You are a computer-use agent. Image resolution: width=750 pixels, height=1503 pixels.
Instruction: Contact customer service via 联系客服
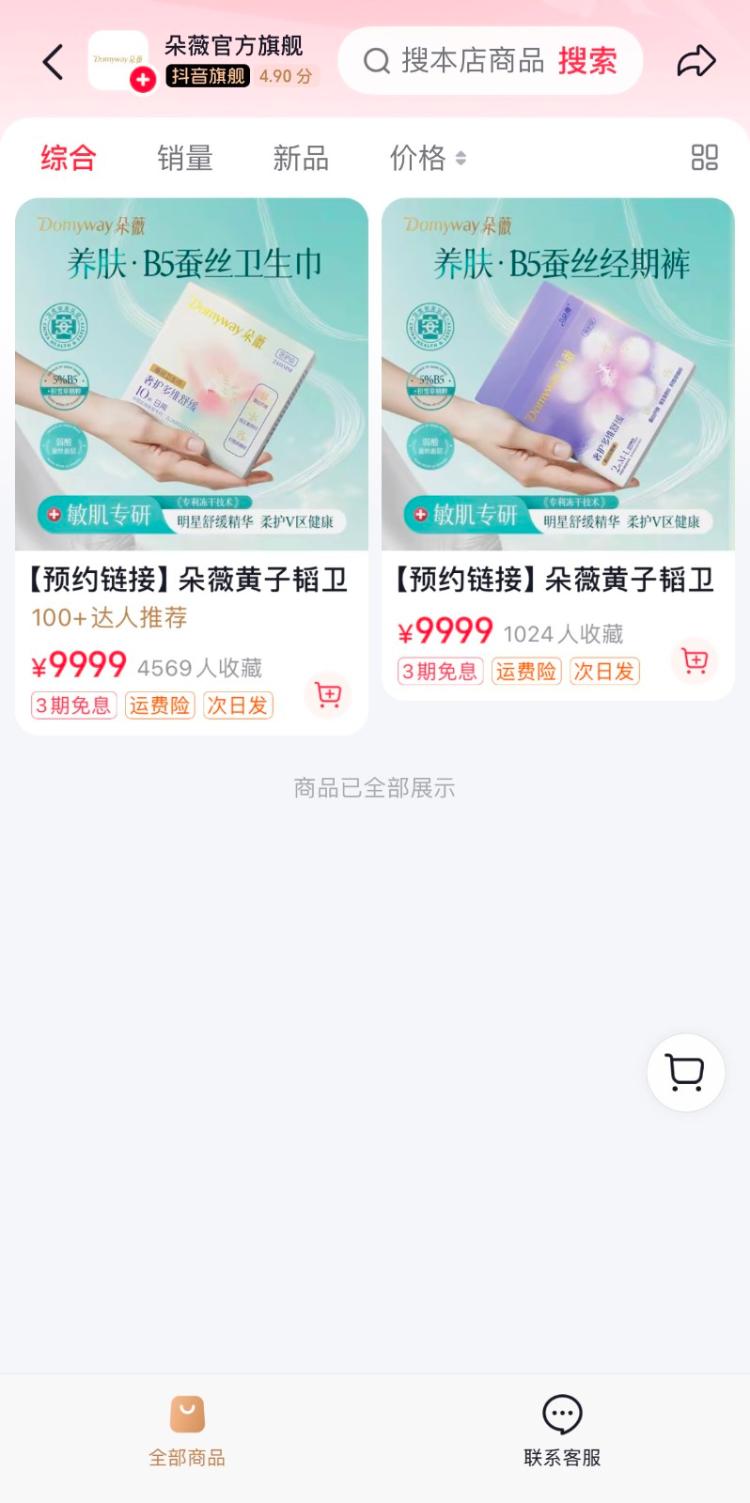[562, 1432]
